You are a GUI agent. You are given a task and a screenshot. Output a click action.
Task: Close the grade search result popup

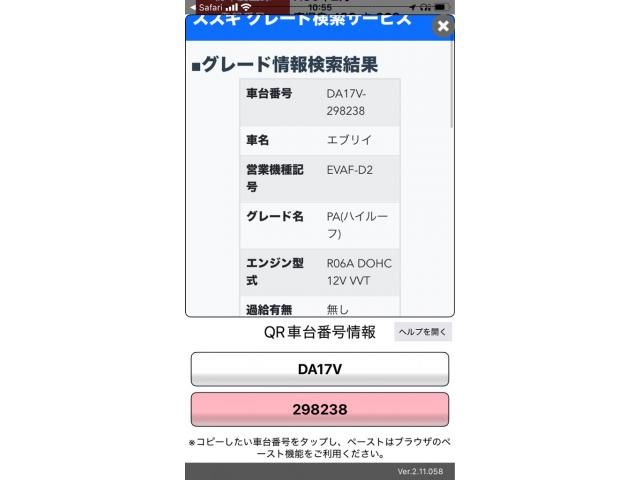coord(443,27)
